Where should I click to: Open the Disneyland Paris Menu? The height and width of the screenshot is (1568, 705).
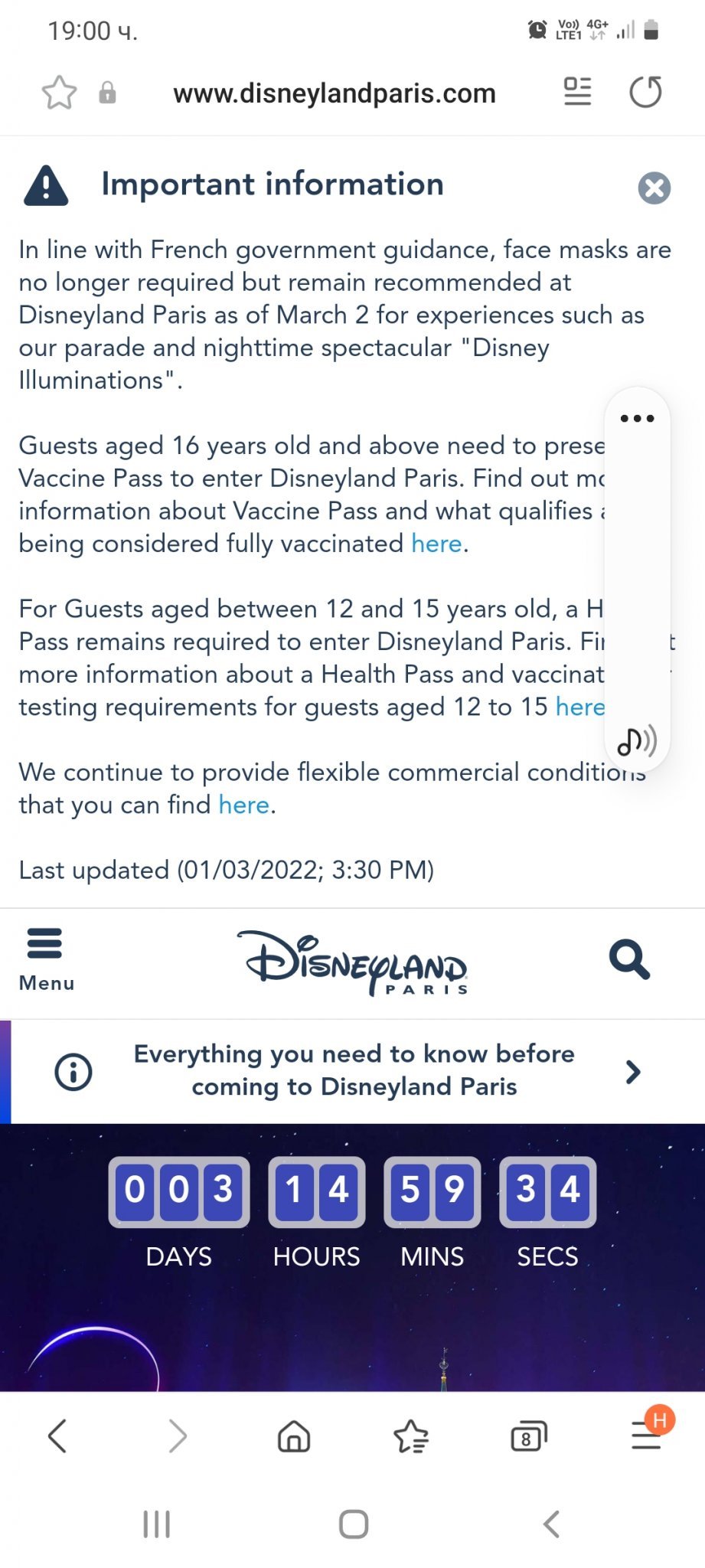tap(46, 960)
